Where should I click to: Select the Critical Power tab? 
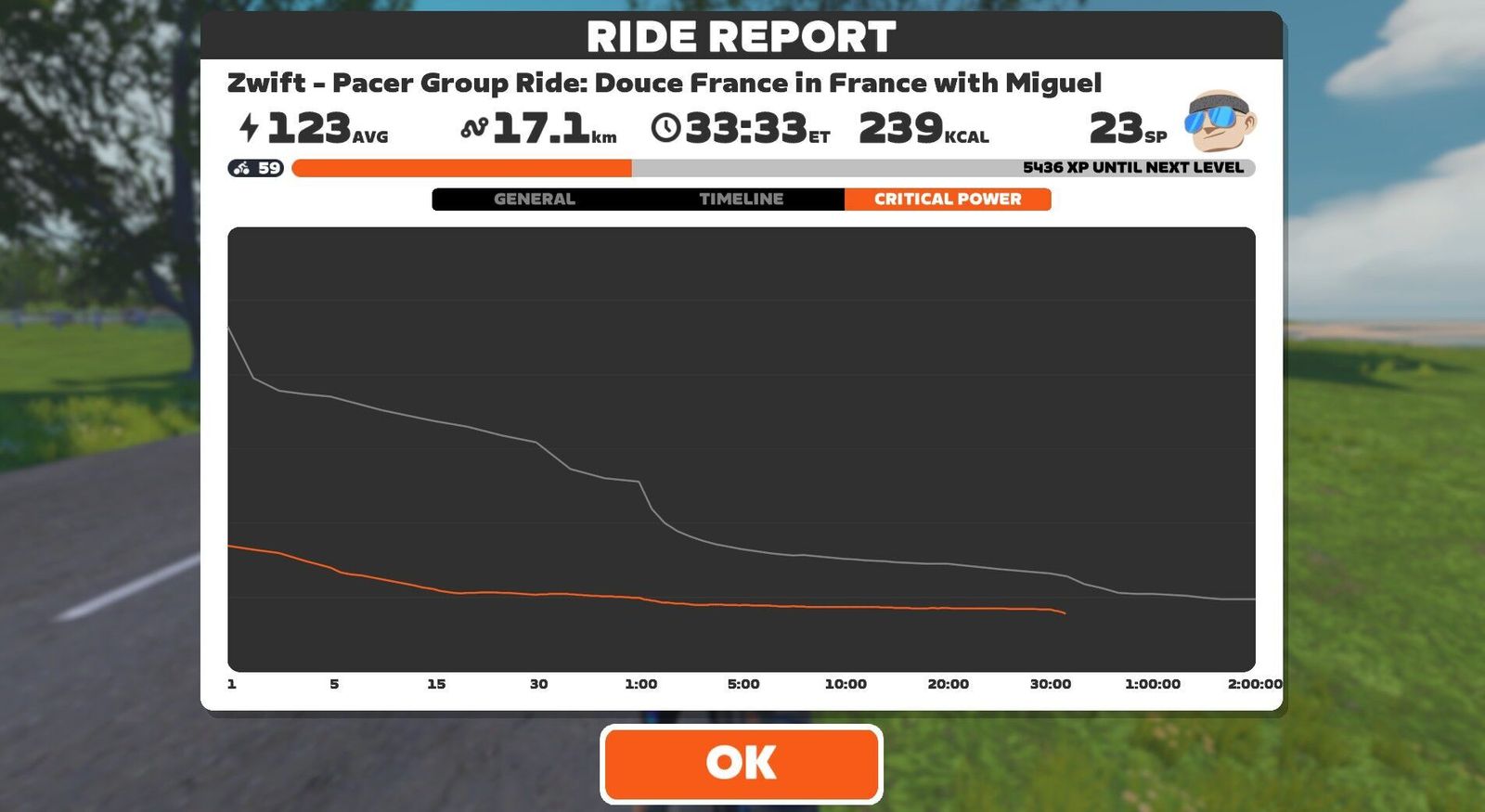point(947,199)
